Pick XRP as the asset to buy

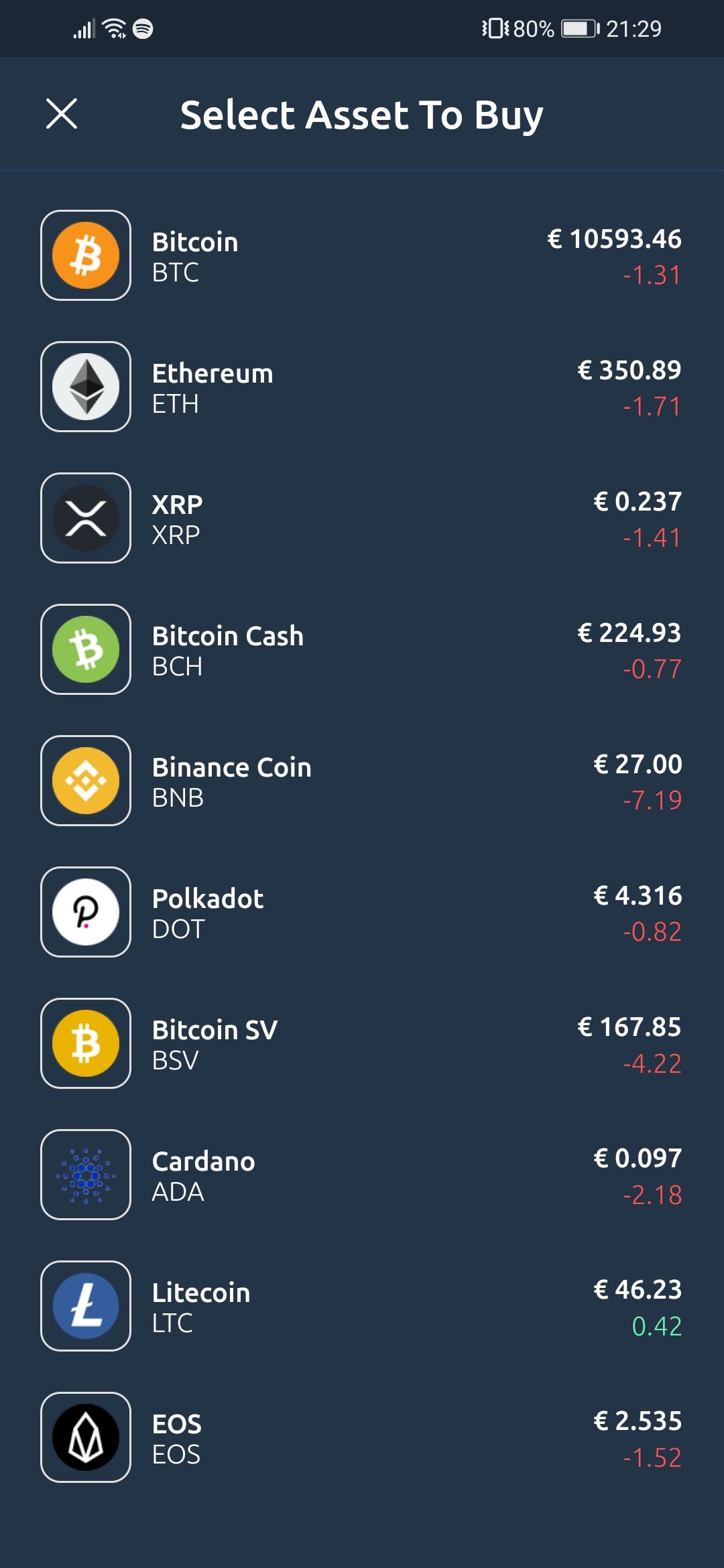point(361,519)
